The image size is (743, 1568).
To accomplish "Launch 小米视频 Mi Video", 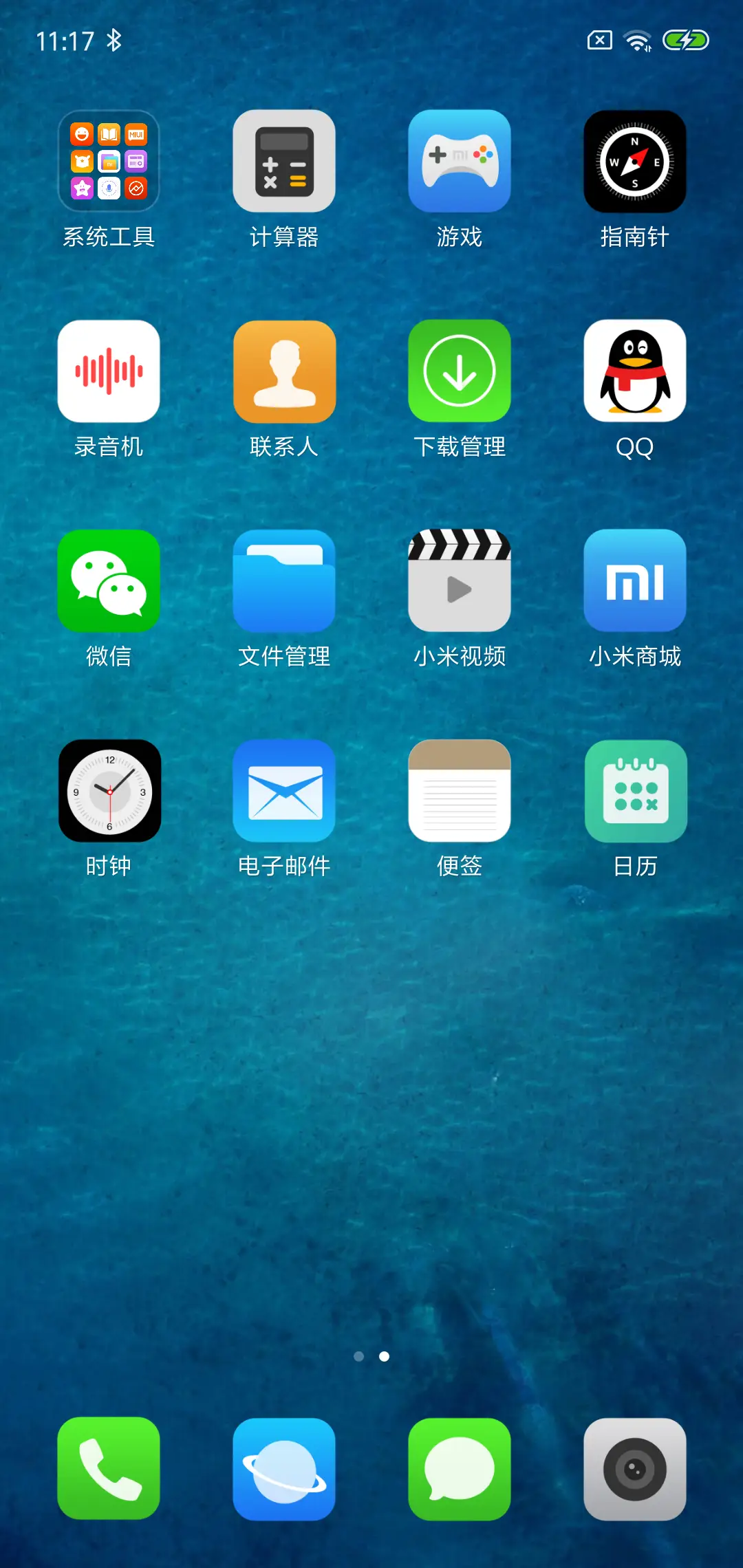I will pos(459,581).
